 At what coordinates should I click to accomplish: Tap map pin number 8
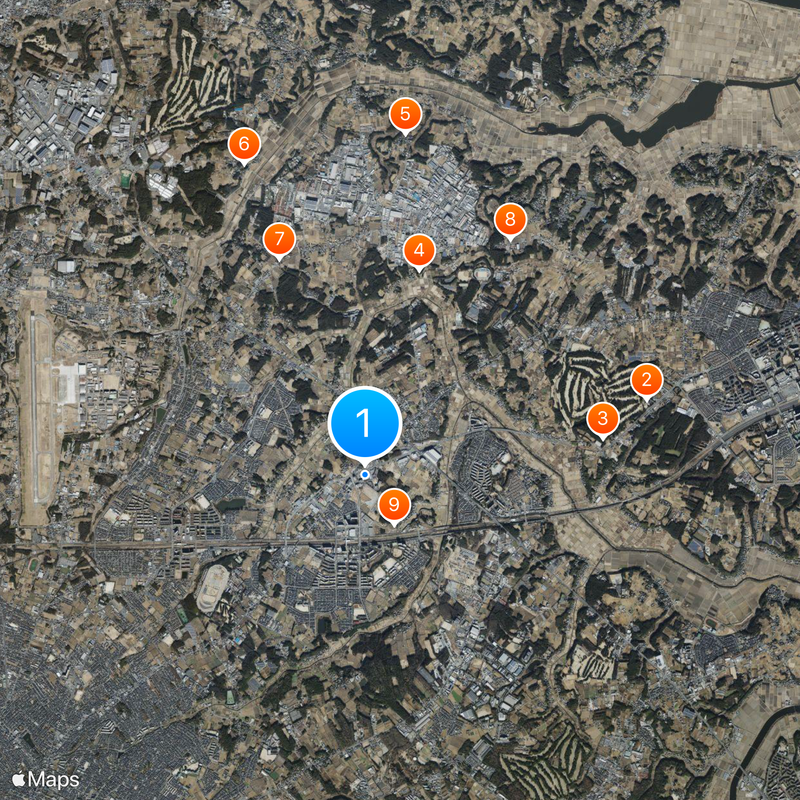(509, 219)
